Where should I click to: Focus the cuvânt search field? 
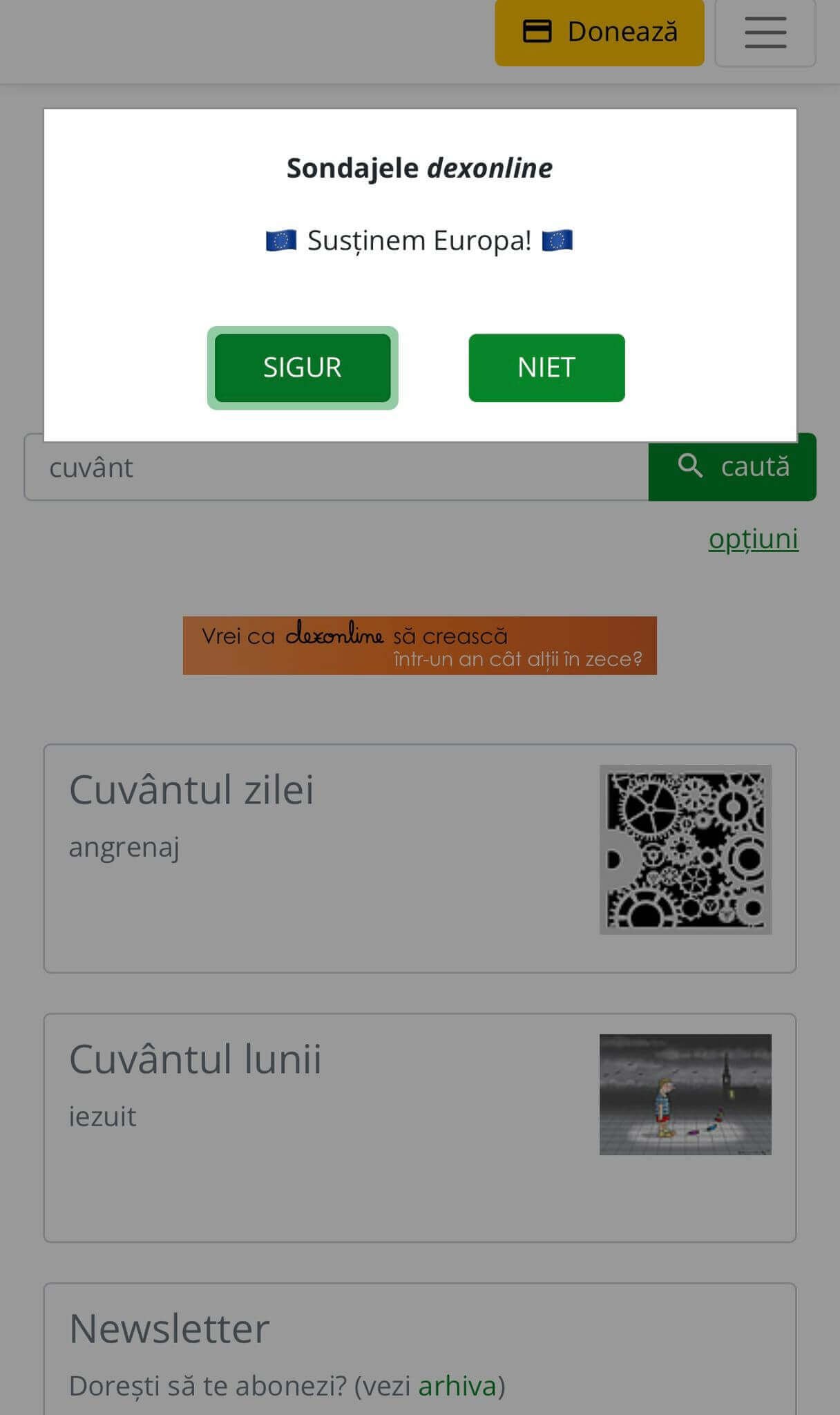tap(336, 468)
